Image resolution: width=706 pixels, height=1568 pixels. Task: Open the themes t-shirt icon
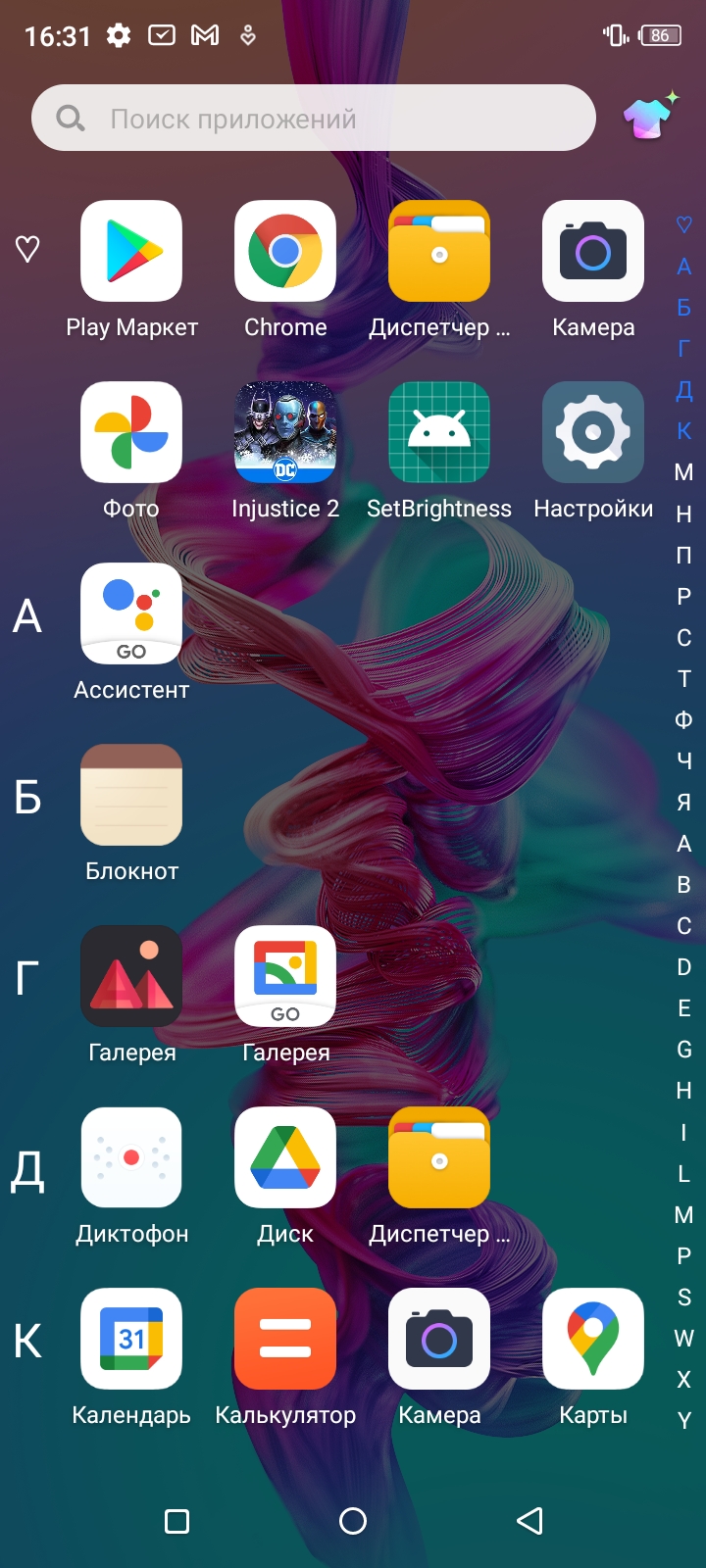click(649, 117)
